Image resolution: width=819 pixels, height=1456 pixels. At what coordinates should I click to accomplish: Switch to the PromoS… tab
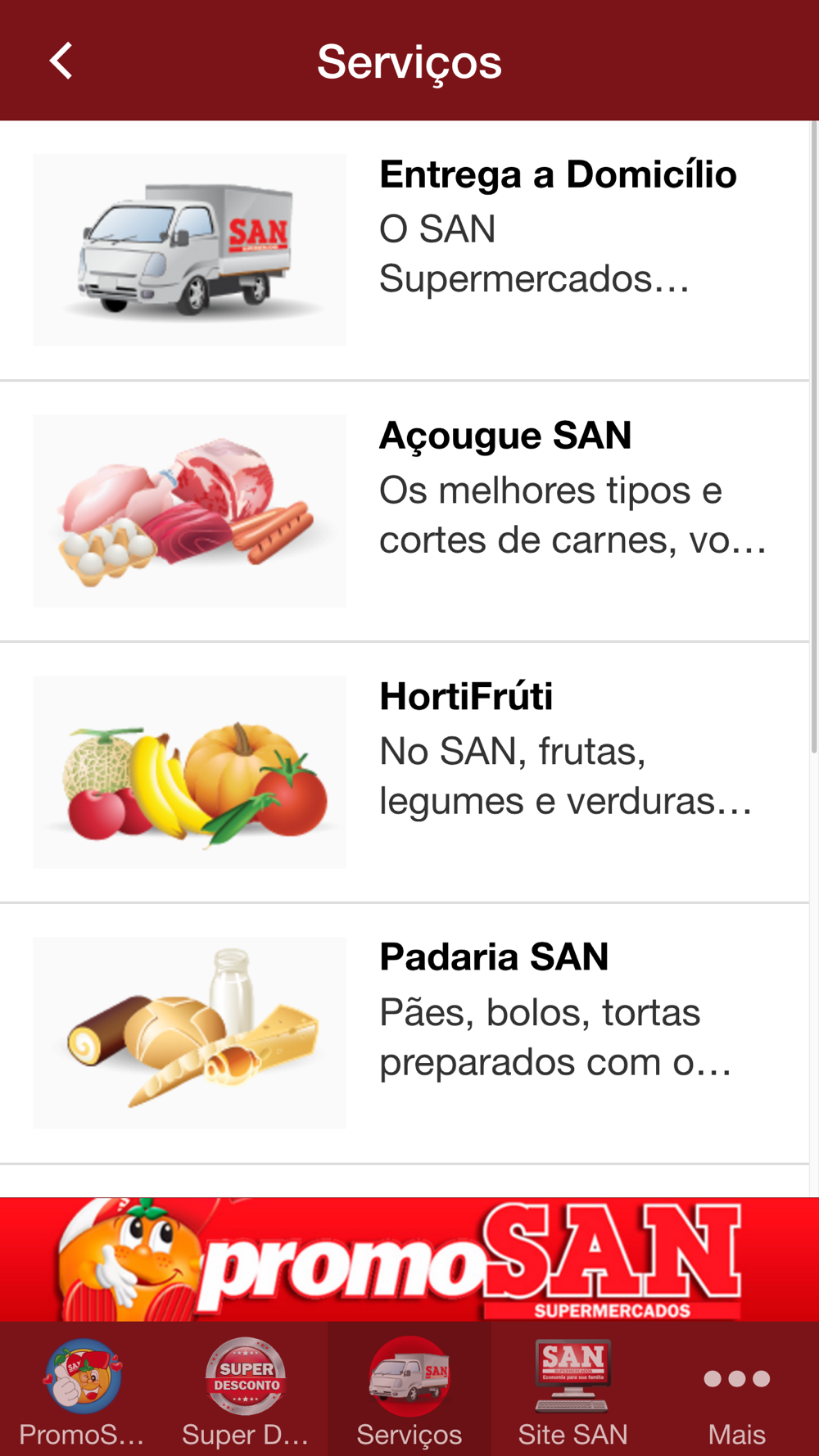click(x=82, y=1390)
